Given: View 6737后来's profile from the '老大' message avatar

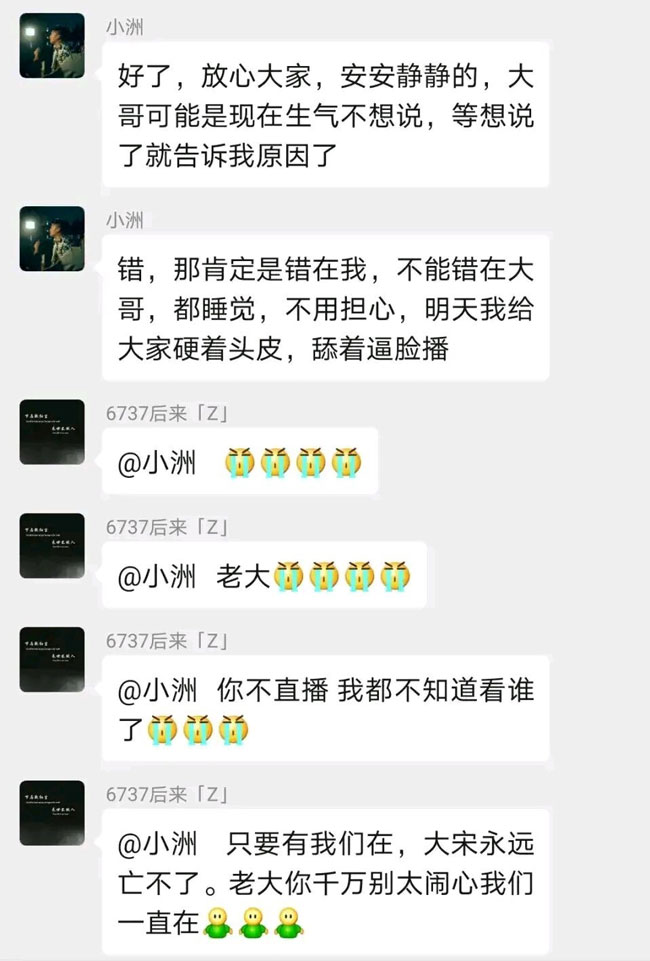Looking at the screenshot, I should [x=52, y=545].
